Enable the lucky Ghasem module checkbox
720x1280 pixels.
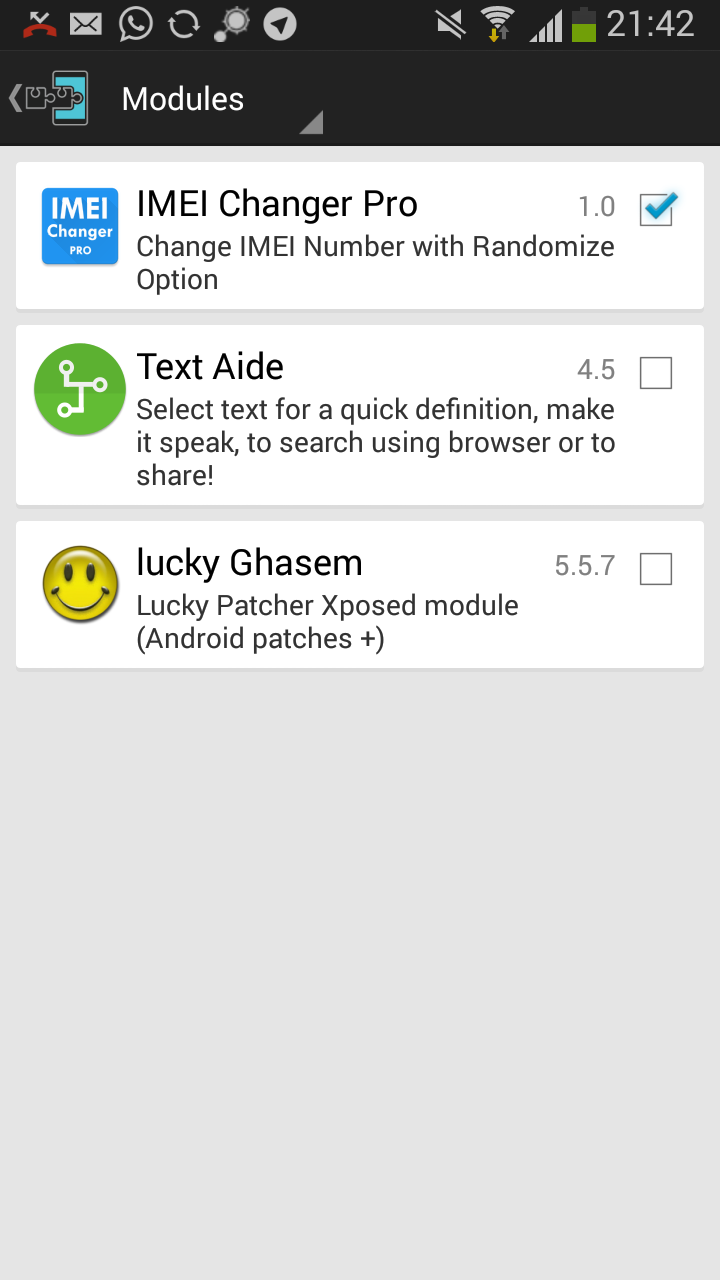(x=656, y=569)
